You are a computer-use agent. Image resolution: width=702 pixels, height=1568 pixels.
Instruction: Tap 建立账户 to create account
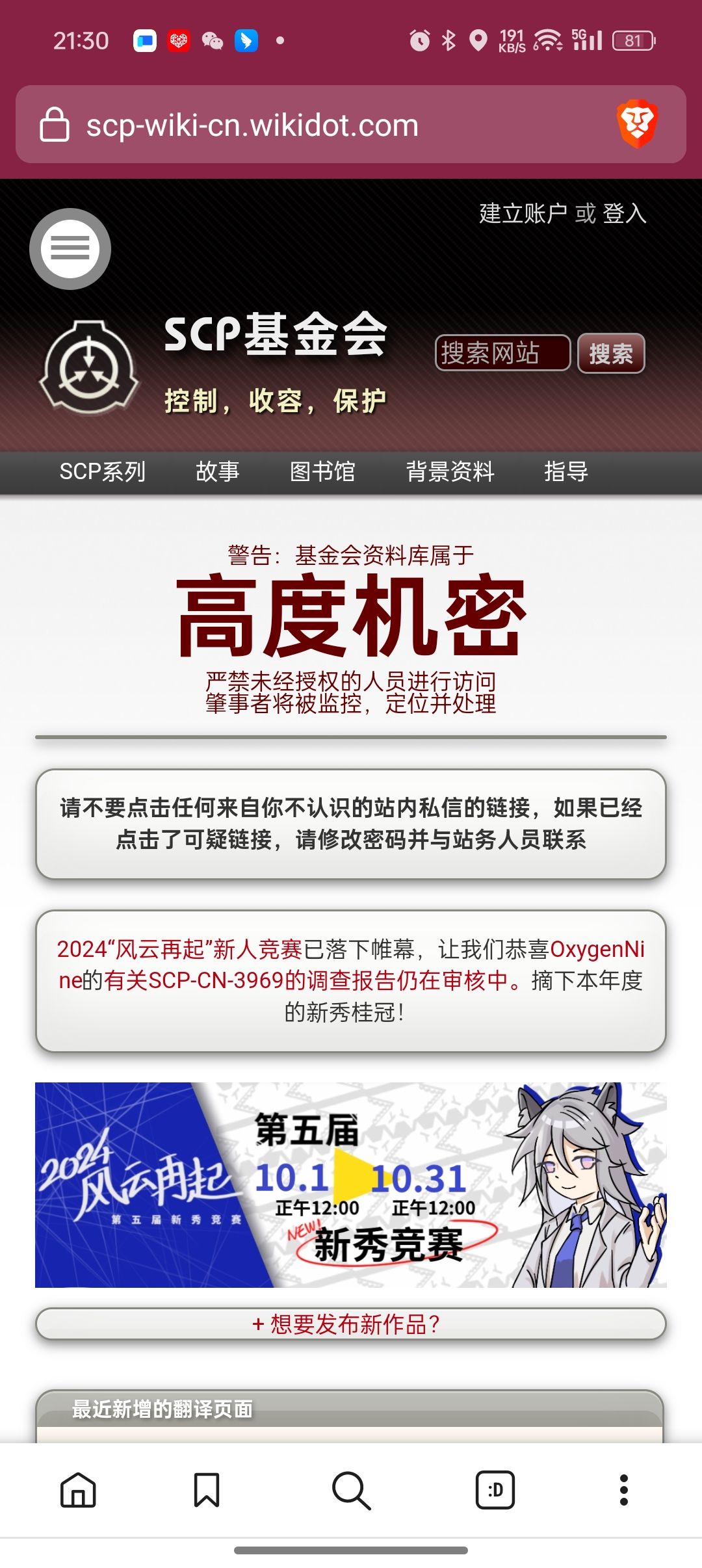click(523, 213)
